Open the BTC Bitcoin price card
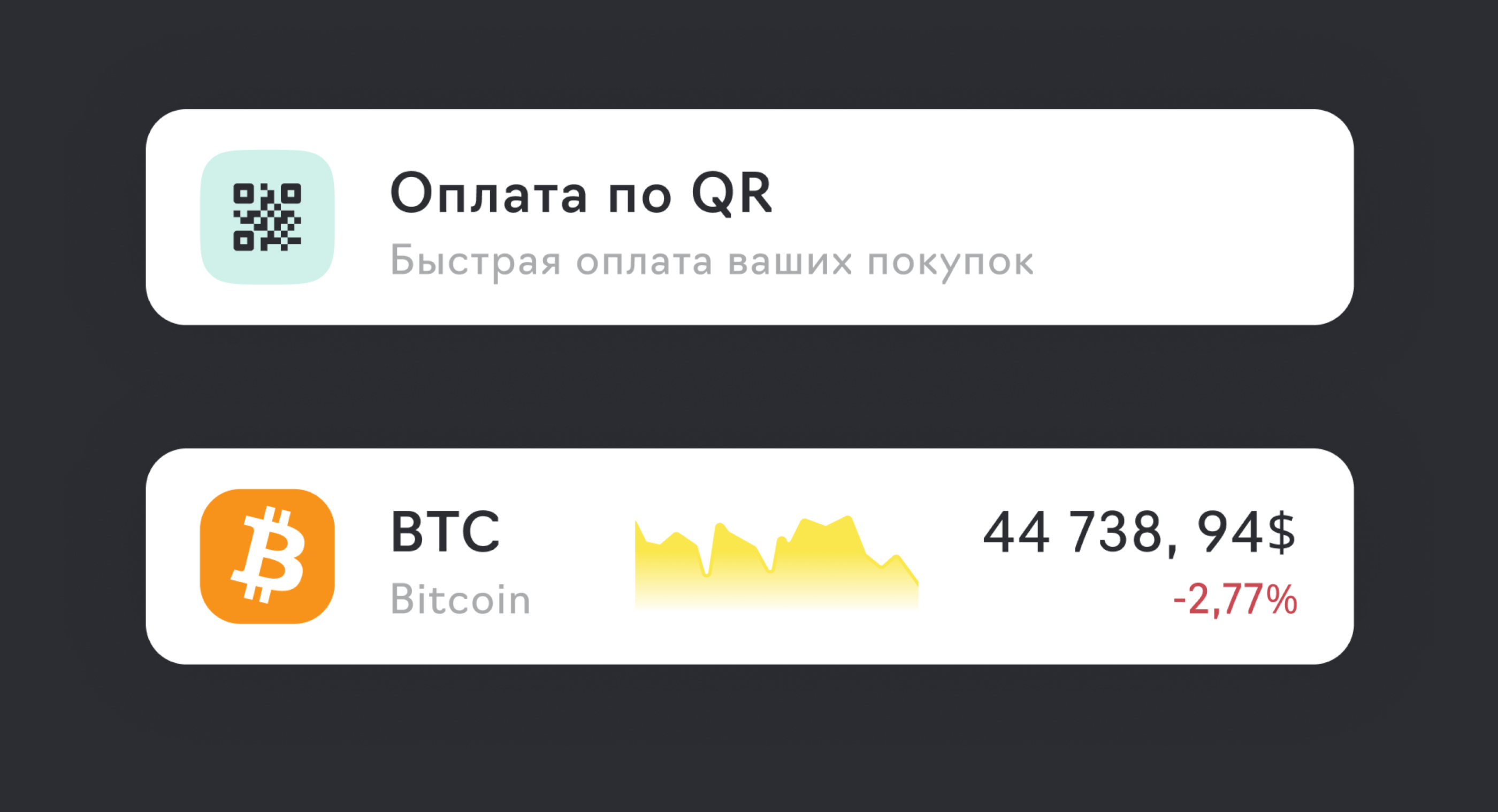Image resolution: width=1498 pixels, height=812 pixels. click(x=749, y=556)
